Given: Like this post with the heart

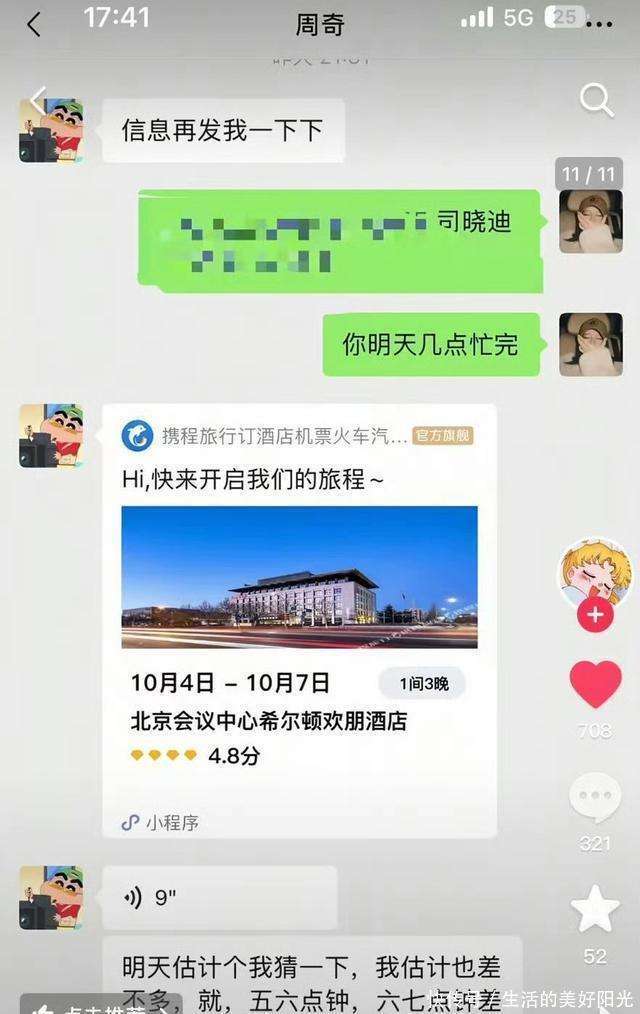Looking at the screenshot, I should (595, 684).
